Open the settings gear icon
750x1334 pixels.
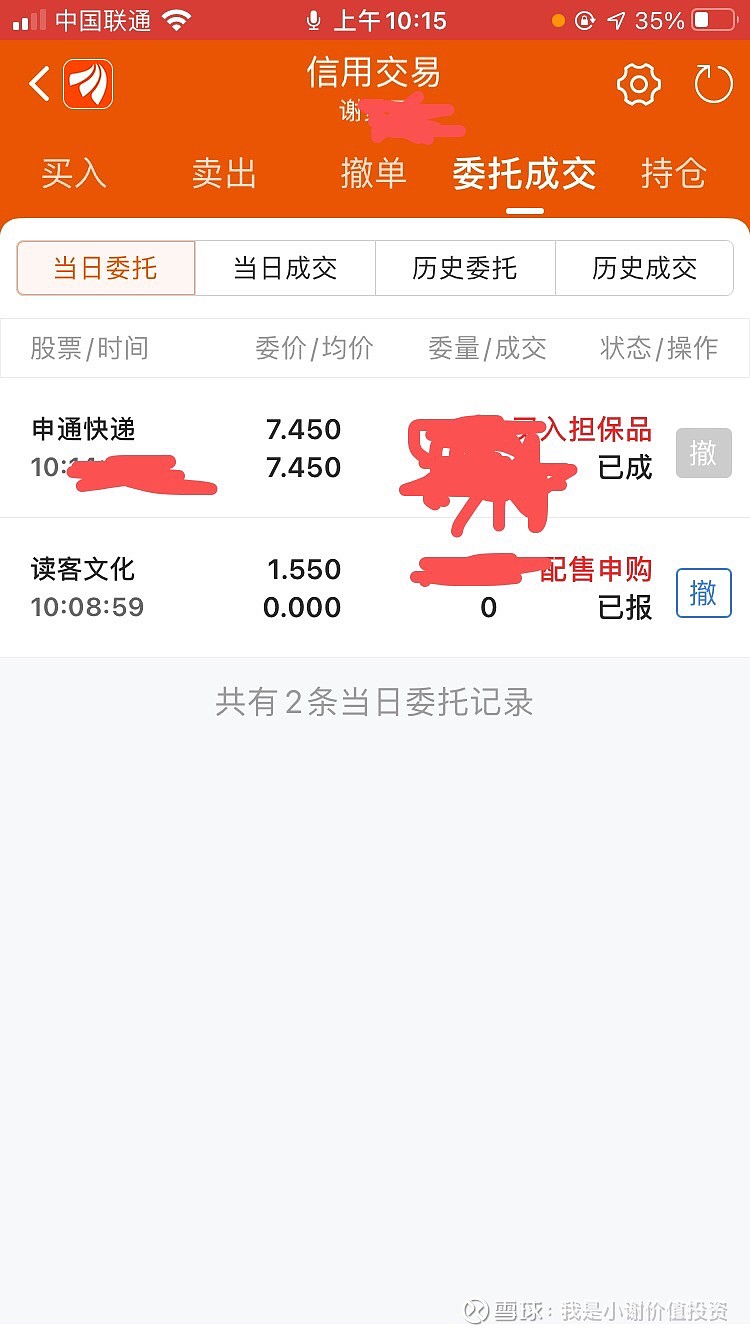coord(638,84)
